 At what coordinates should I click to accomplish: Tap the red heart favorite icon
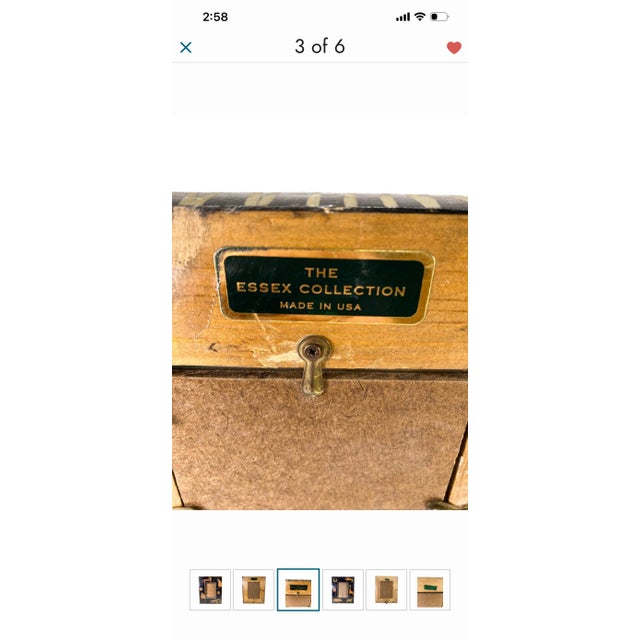click(x=454, y=47)
